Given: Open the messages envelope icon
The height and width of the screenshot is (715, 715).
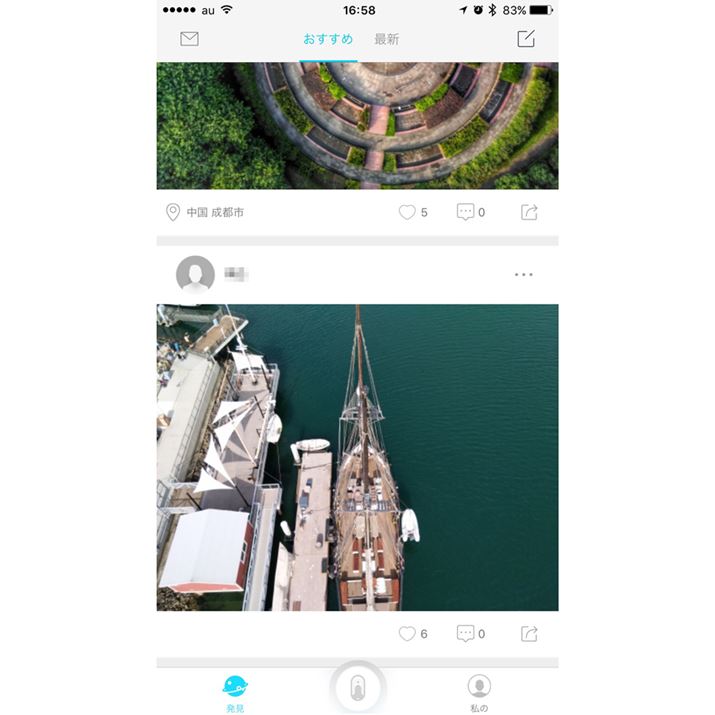Looking at the screenshot, I should tap(189, 39).
